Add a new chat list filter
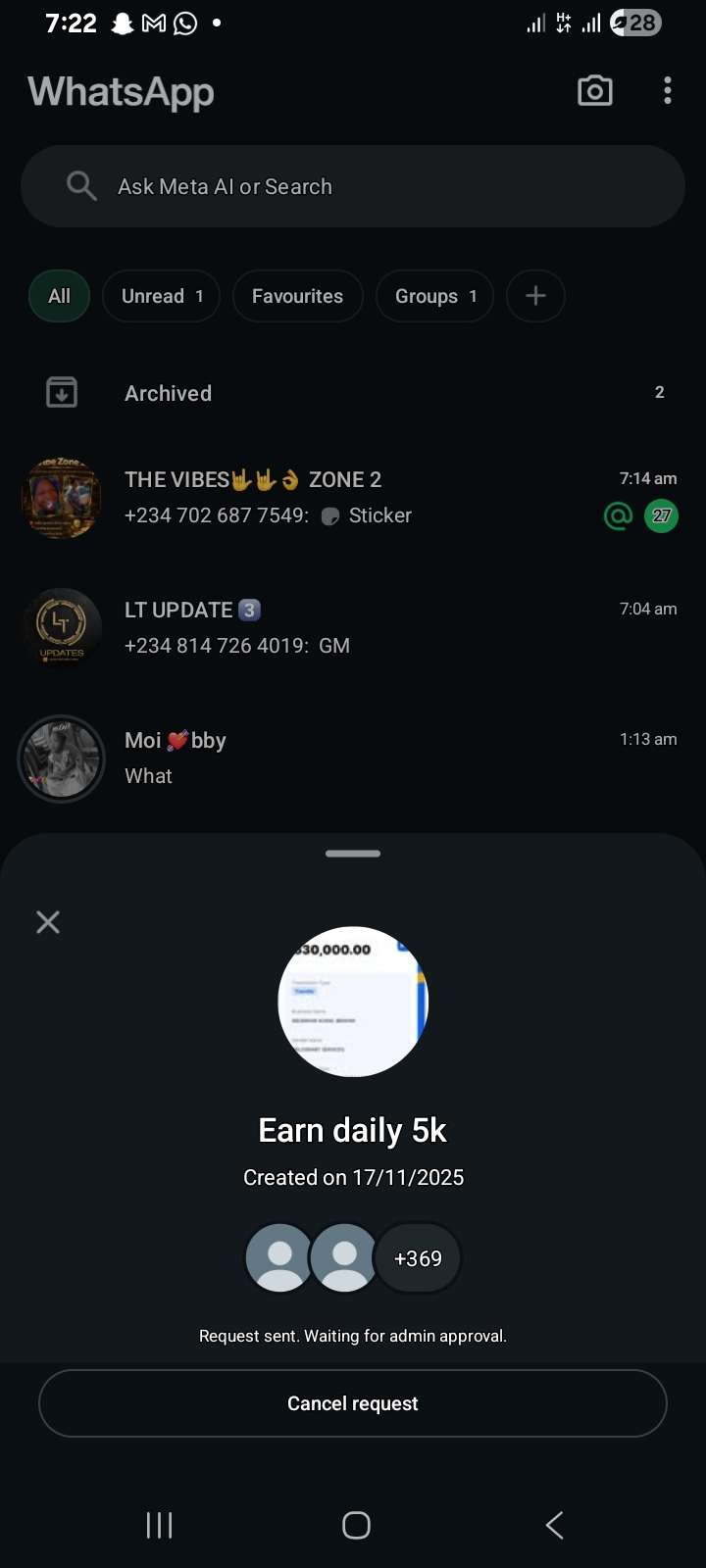 [x=535, y=296]
